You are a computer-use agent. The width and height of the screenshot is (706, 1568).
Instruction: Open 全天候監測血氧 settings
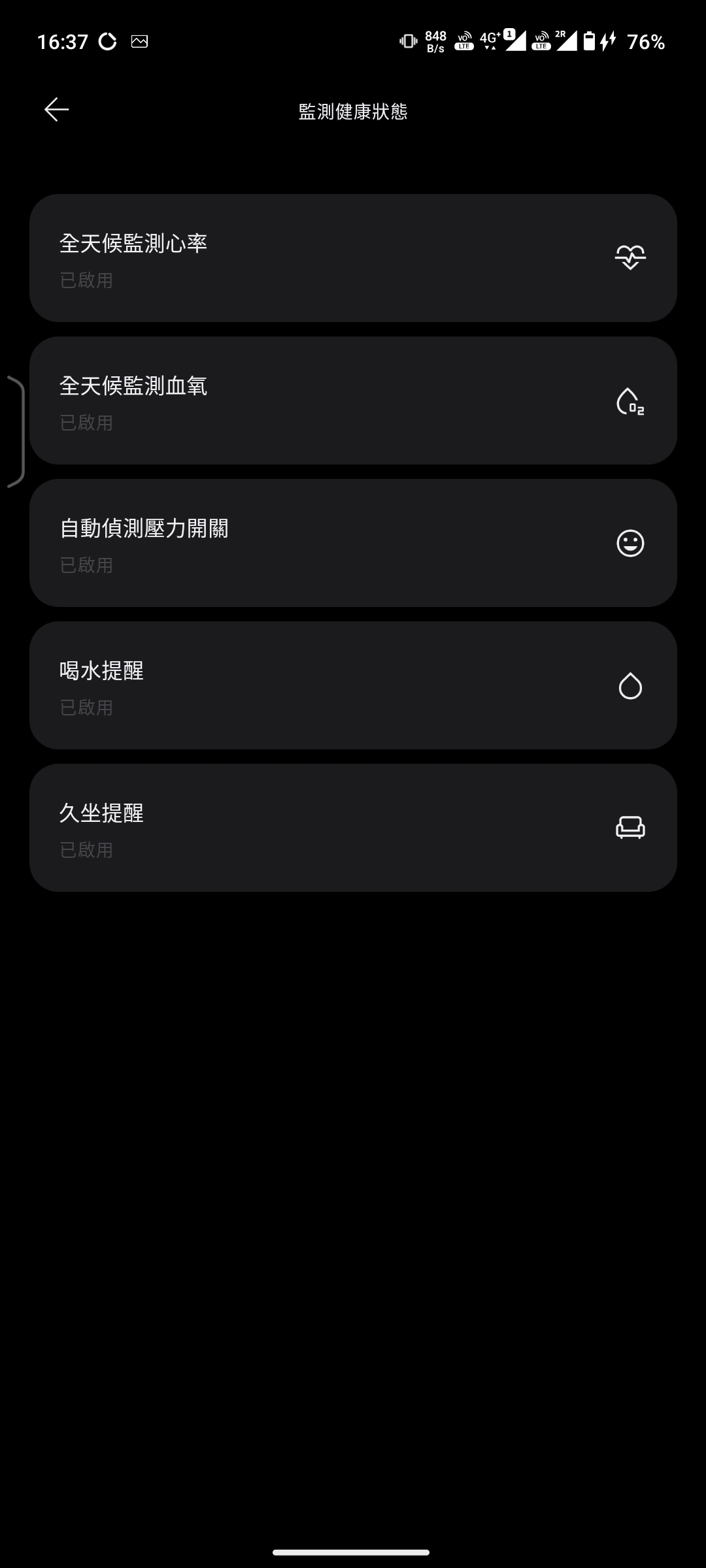point(353,400)
